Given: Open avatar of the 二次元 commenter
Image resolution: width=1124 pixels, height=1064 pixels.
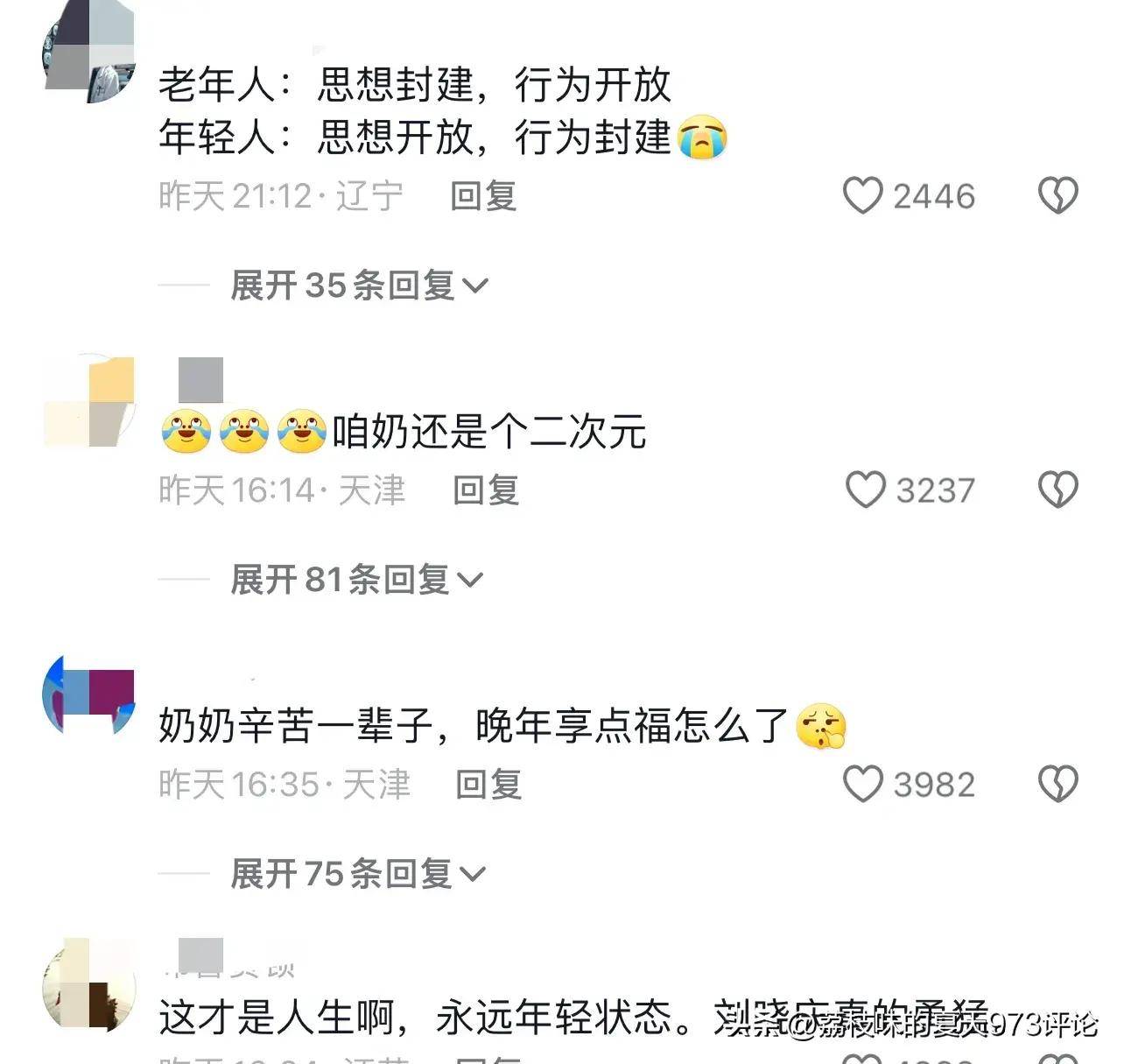Looking at the screenshot, I should (88, 401).
